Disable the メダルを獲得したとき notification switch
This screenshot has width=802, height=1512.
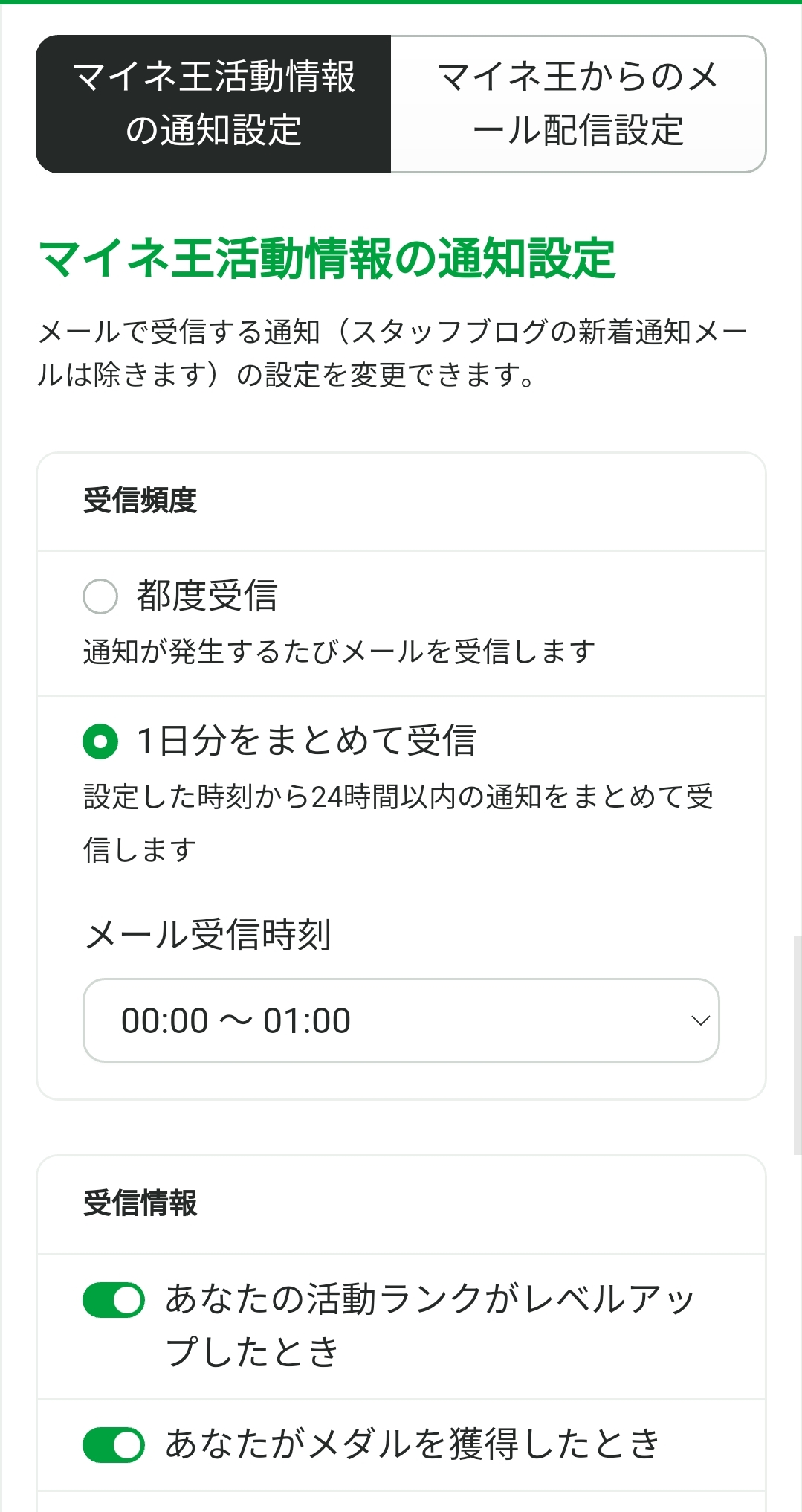click(114, 1445)
